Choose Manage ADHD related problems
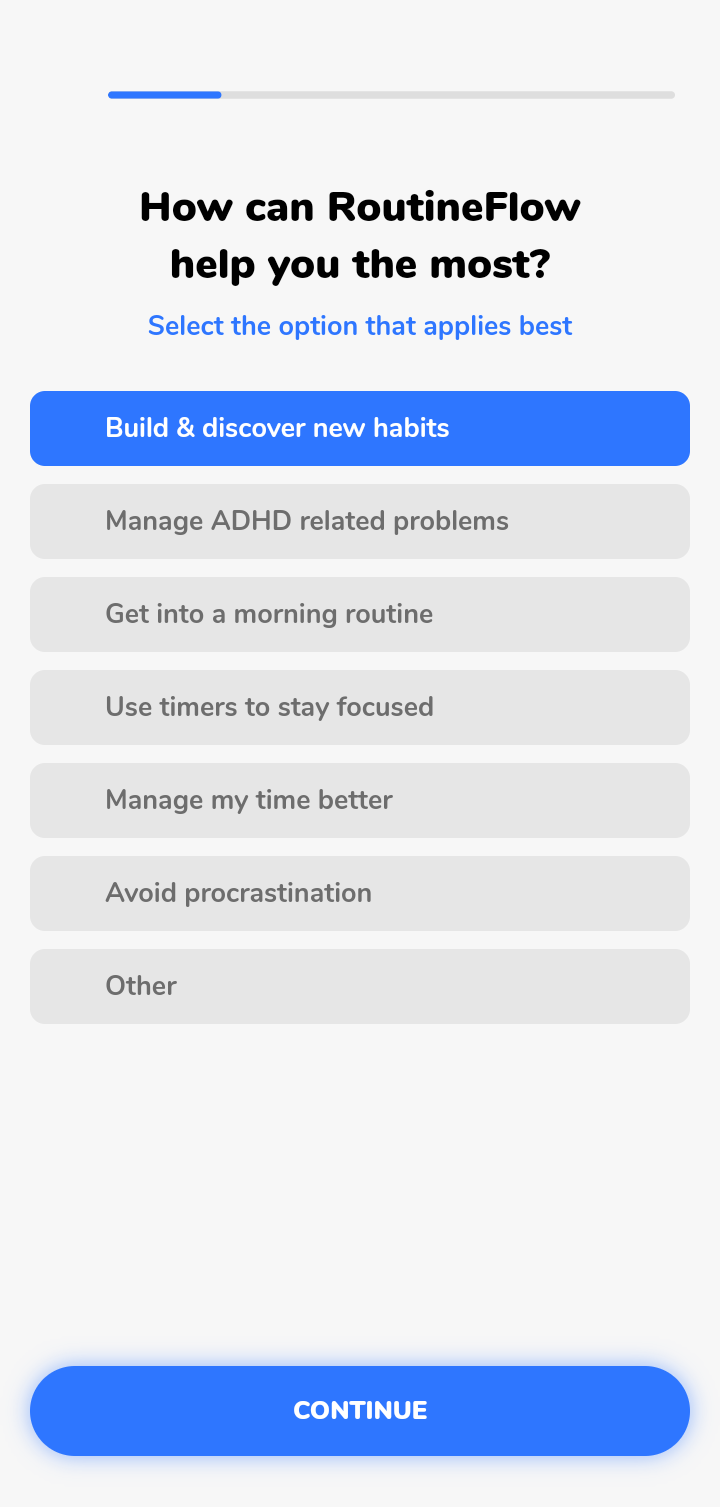This screenshot has width=720, height=1507. tap(360, 521)
